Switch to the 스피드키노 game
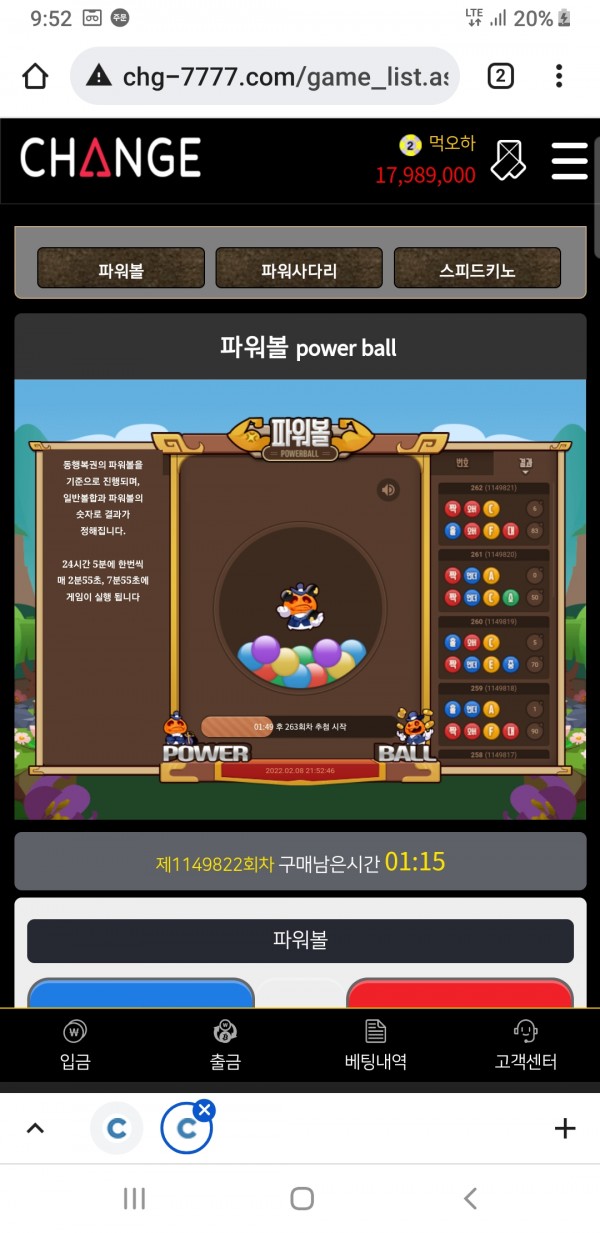600x1233 pixels. point(477,269)
